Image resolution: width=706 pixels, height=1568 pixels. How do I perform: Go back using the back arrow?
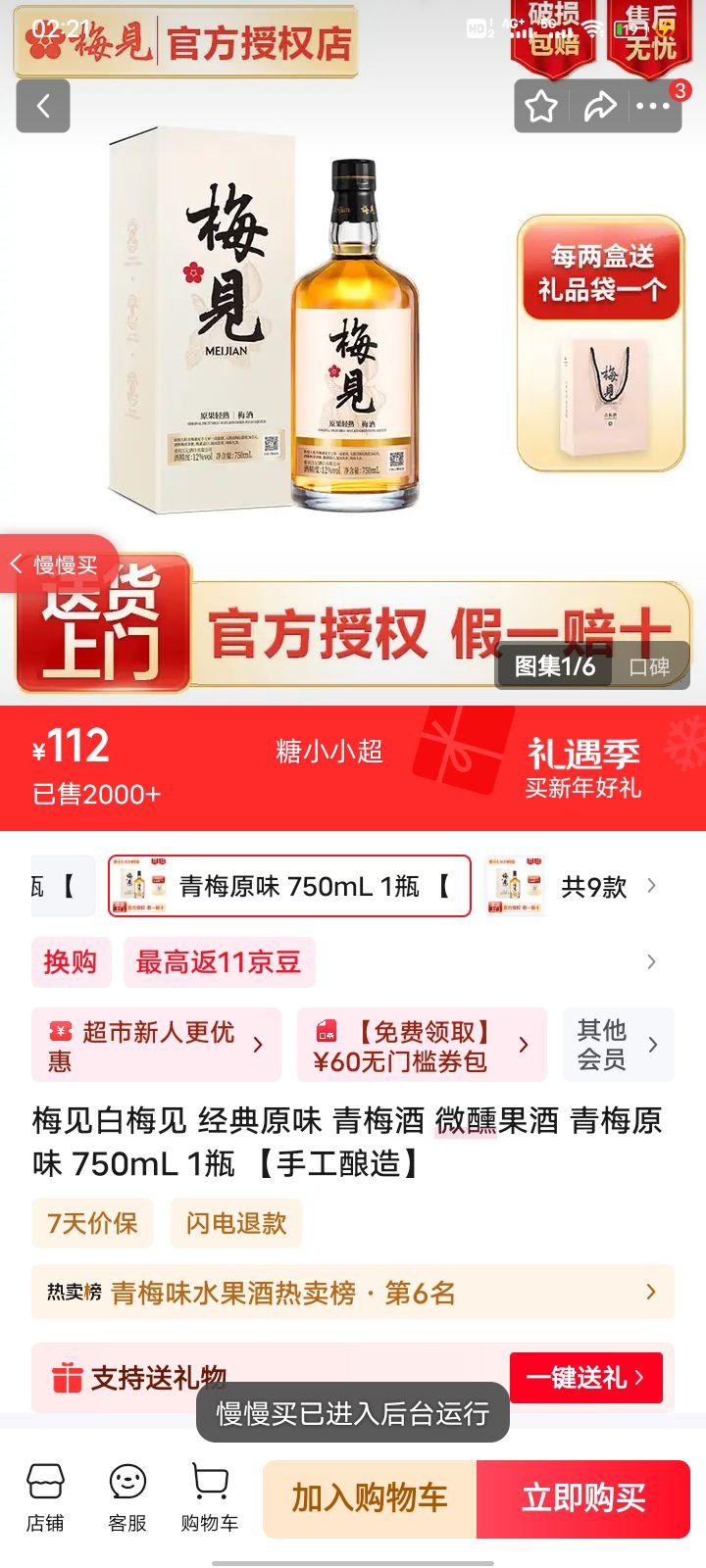click(x=43, y=106)
